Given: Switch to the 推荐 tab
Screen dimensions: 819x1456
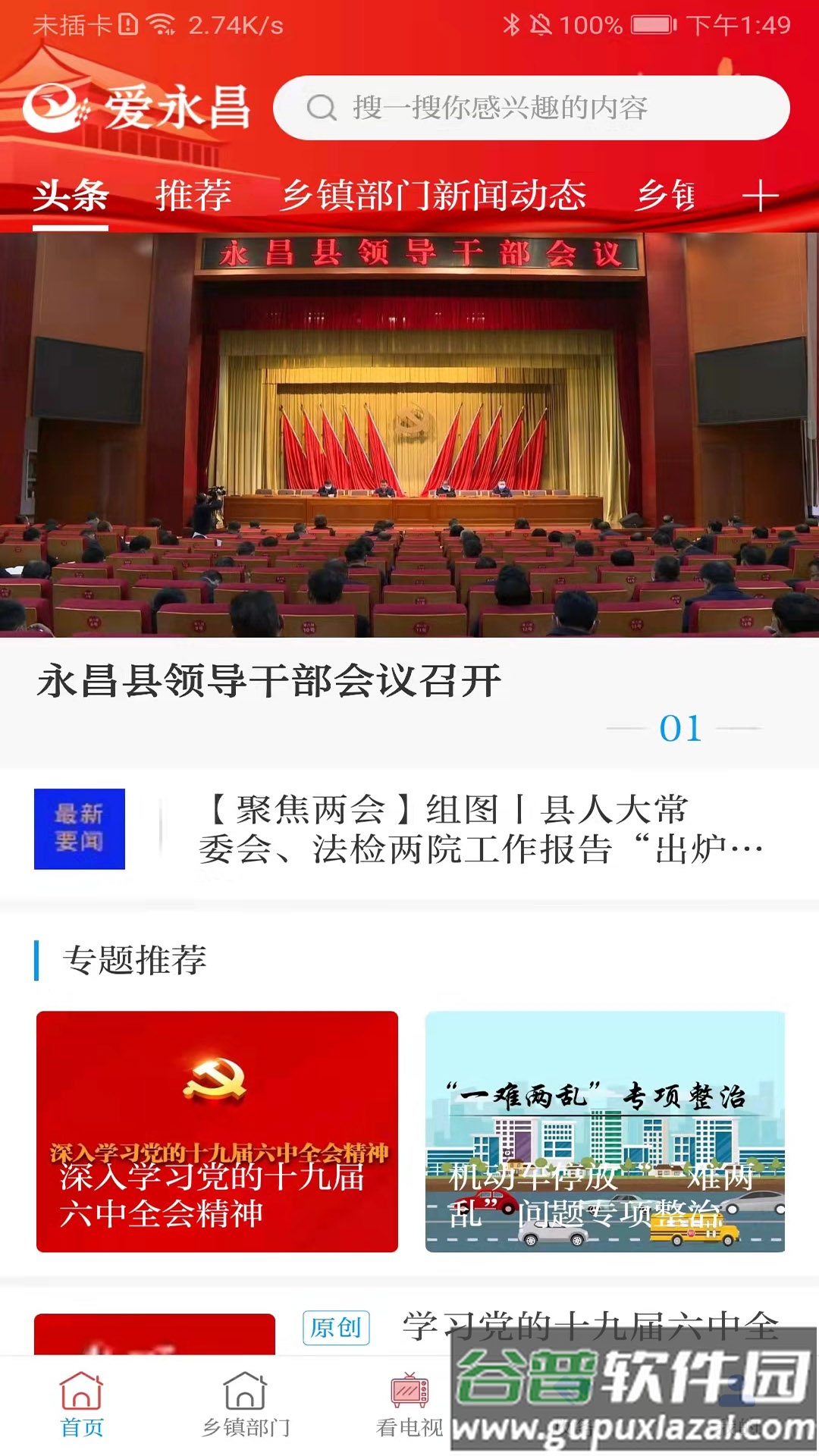Looking at the screenshot, I should point(193,196).
